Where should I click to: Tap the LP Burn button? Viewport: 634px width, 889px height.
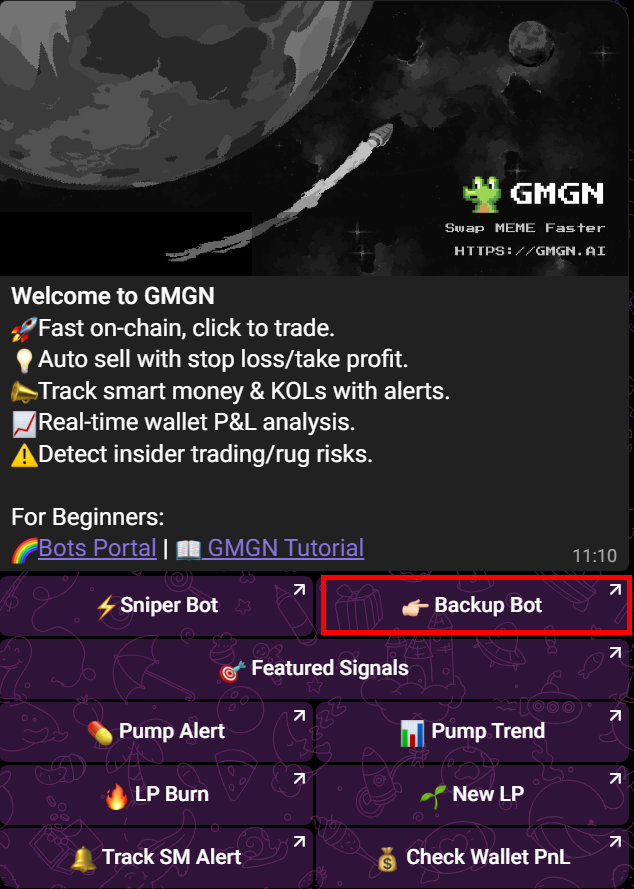pyautogui.click(x=157, y=794)
